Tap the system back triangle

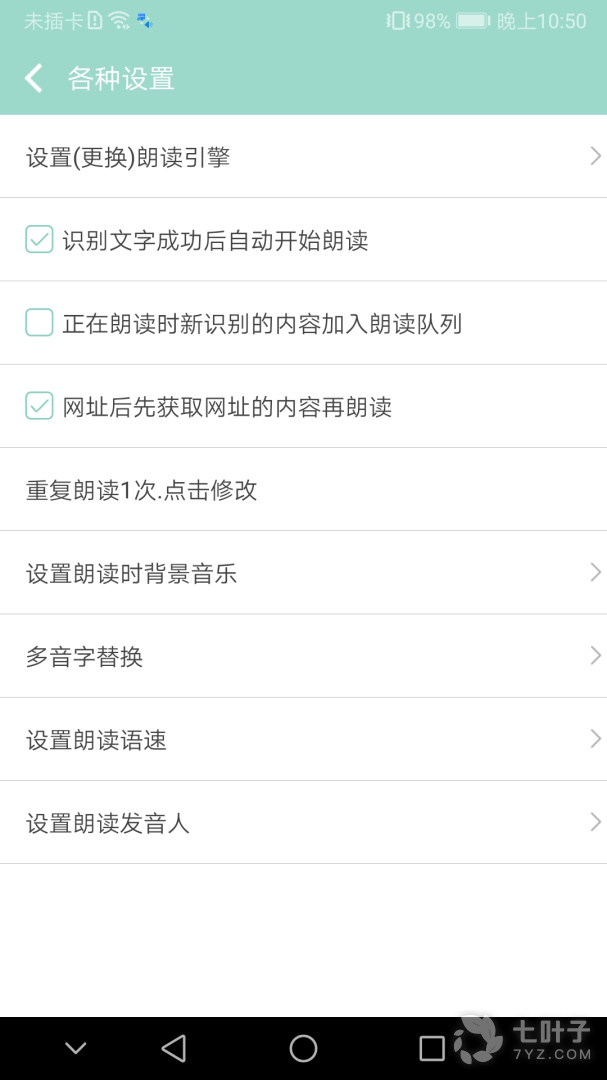coord(174,1048)
